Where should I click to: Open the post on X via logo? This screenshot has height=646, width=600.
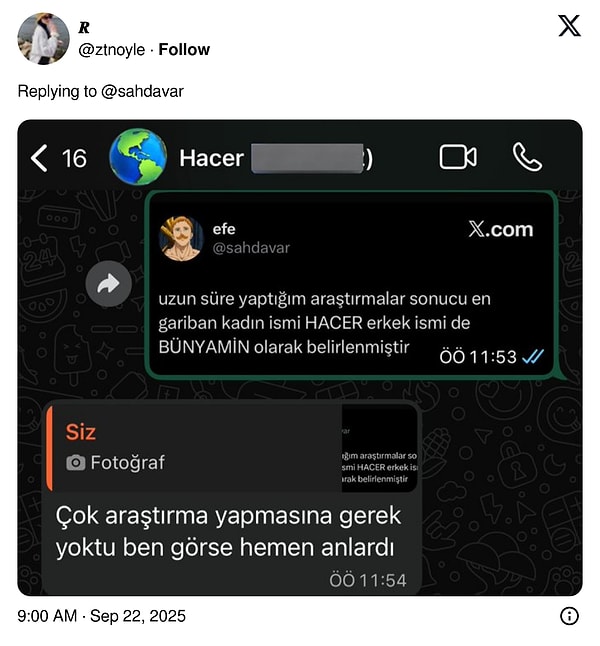pos(568,26)
